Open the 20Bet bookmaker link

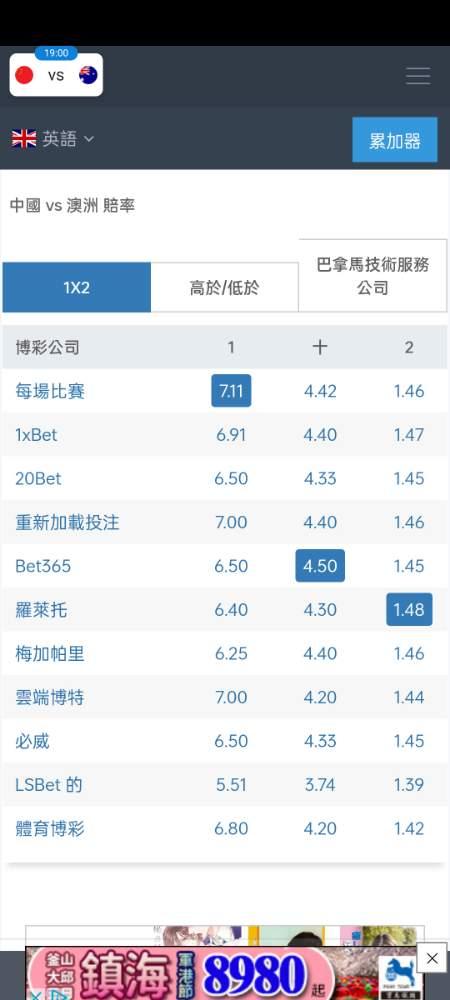pyautogui.click(x=38, y=478)
